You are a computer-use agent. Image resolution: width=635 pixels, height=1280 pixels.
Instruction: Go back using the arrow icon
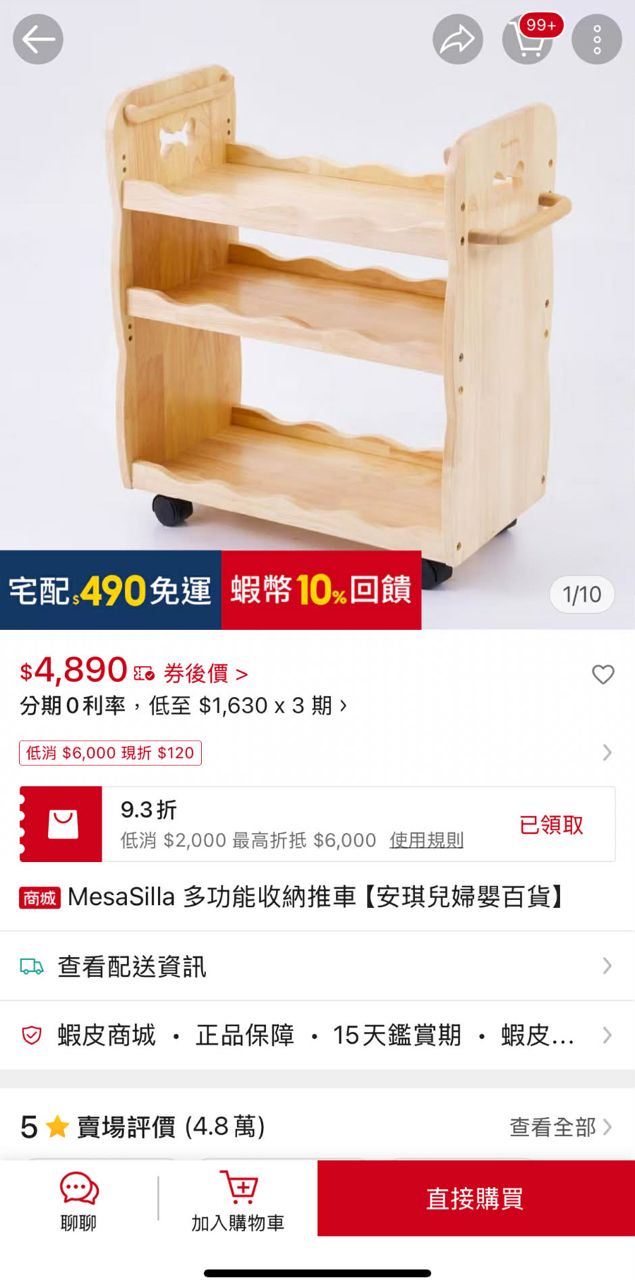click(38, 40)
